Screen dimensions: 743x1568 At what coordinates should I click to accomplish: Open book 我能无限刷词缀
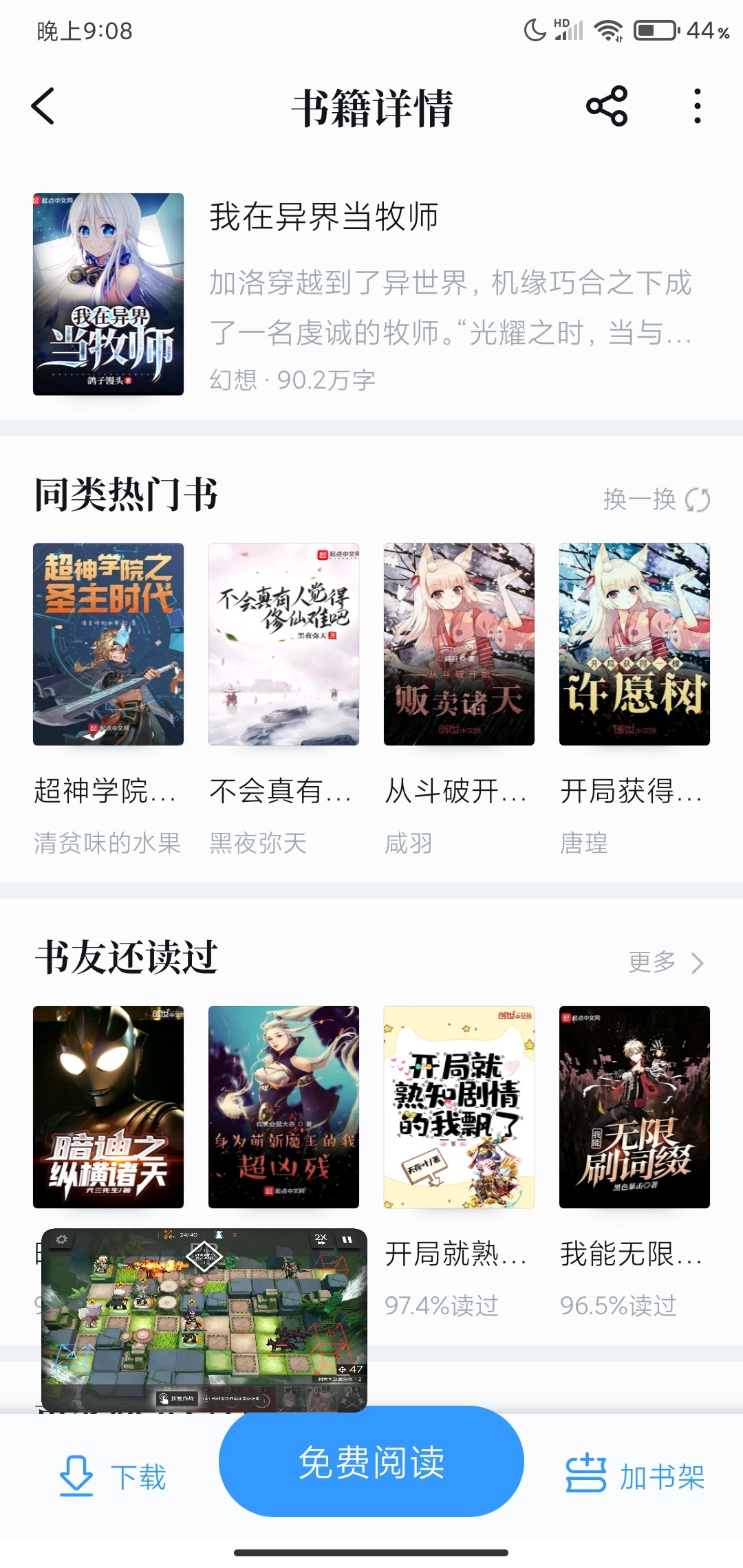[x=634, y=1107]
